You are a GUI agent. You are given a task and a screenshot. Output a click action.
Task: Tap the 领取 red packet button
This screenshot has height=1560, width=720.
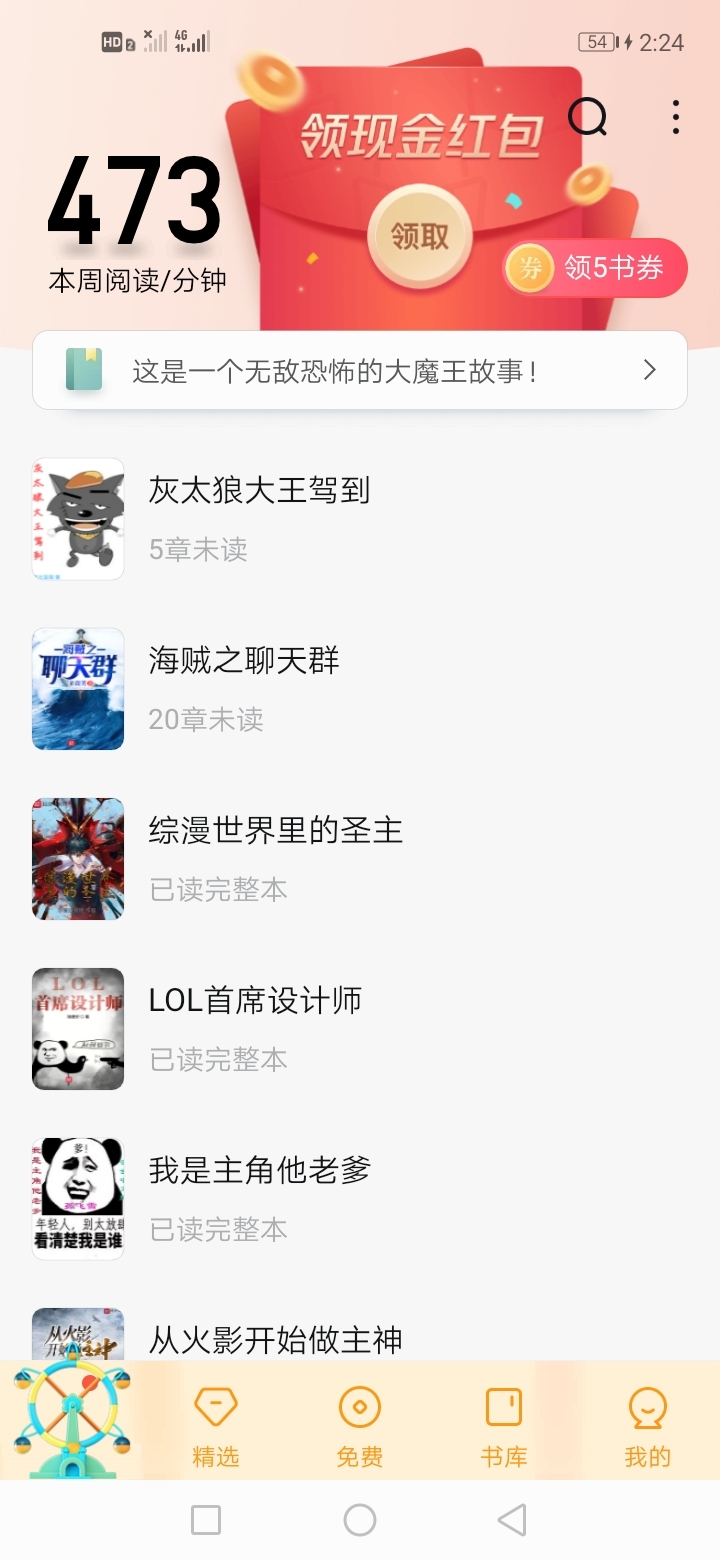[420, 236]
